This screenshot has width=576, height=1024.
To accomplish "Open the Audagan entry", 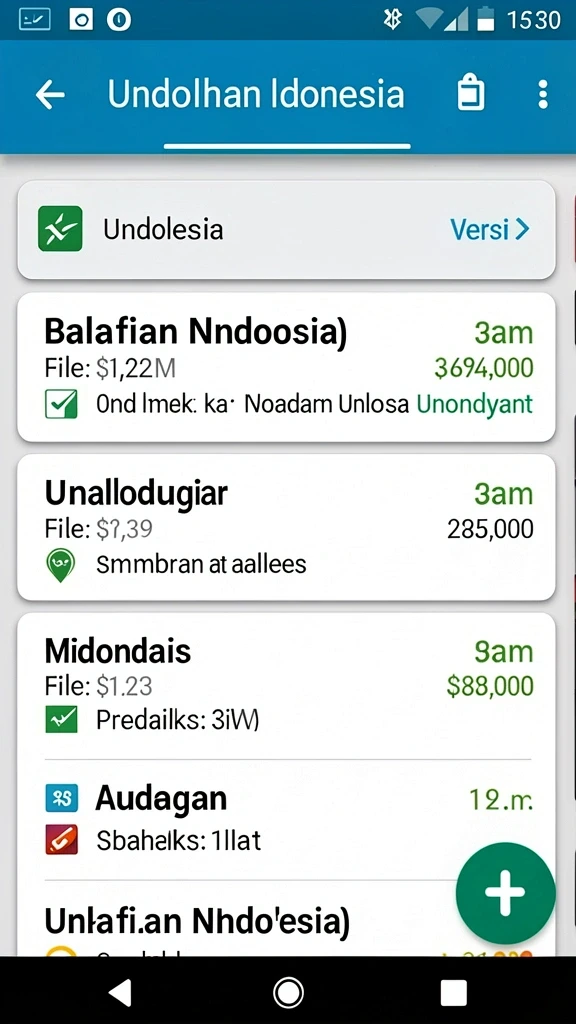I will (x=287, y=820).
